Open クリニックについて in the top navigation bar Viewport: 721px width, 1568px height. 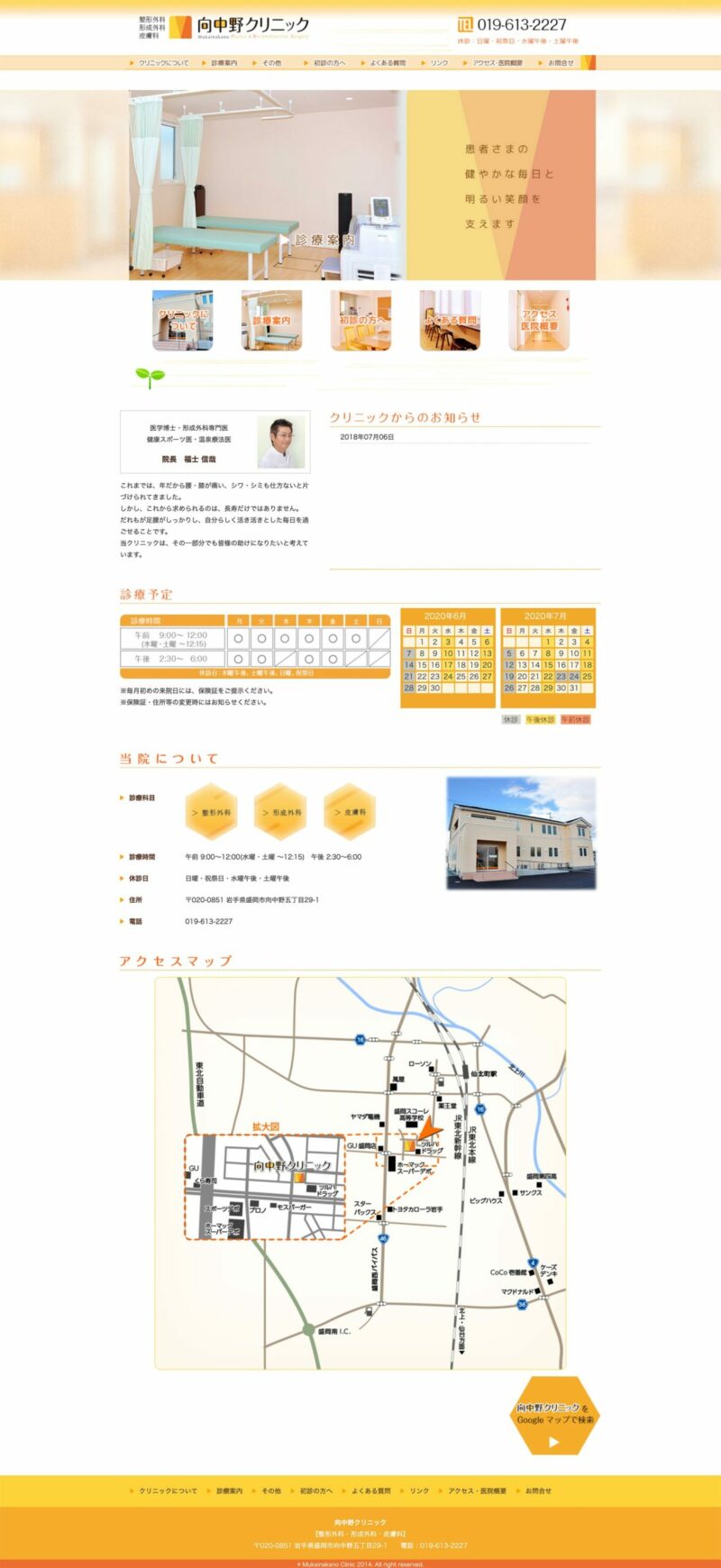163,63
